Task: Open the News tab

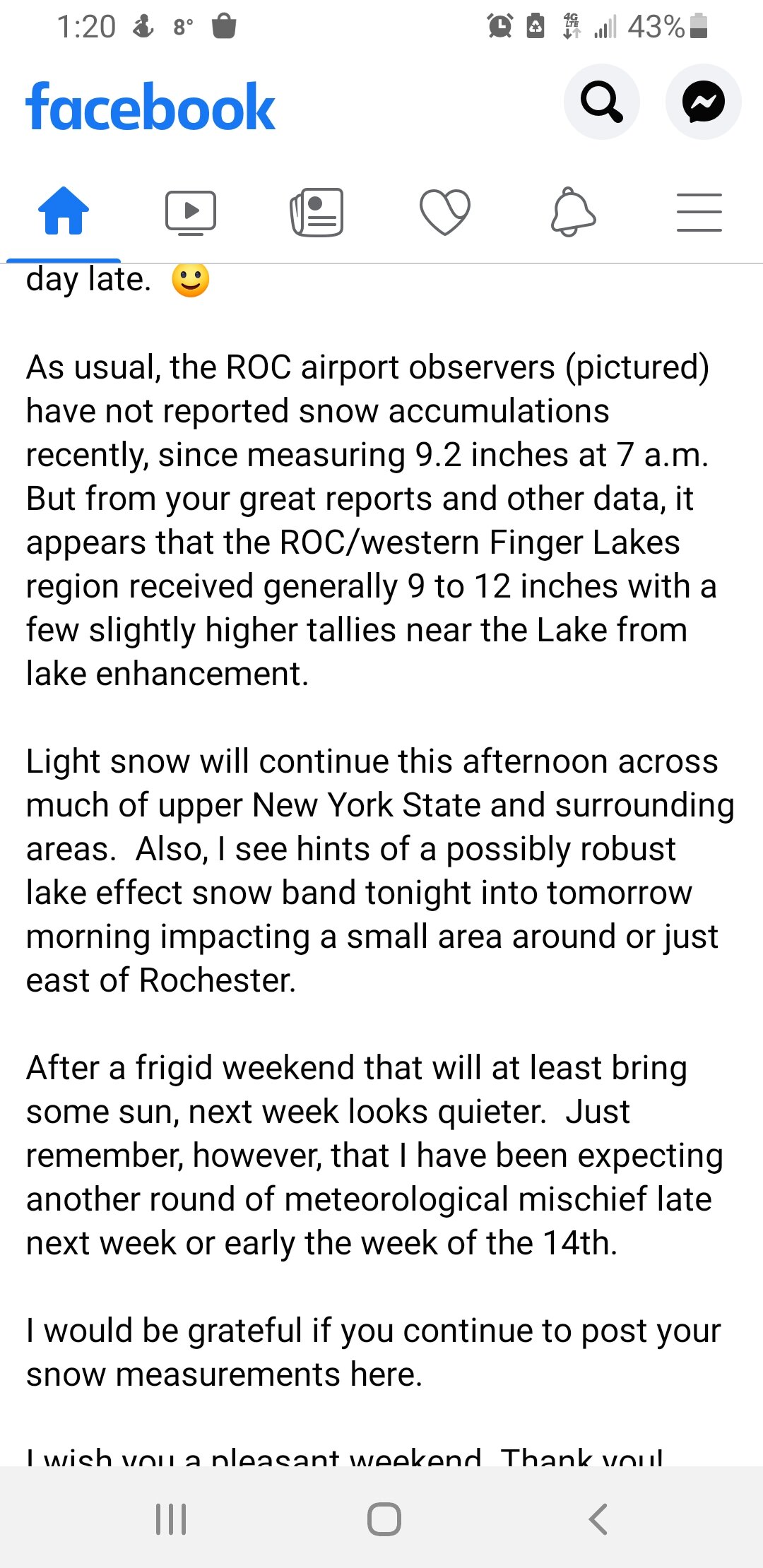Action: pos(317,212)
